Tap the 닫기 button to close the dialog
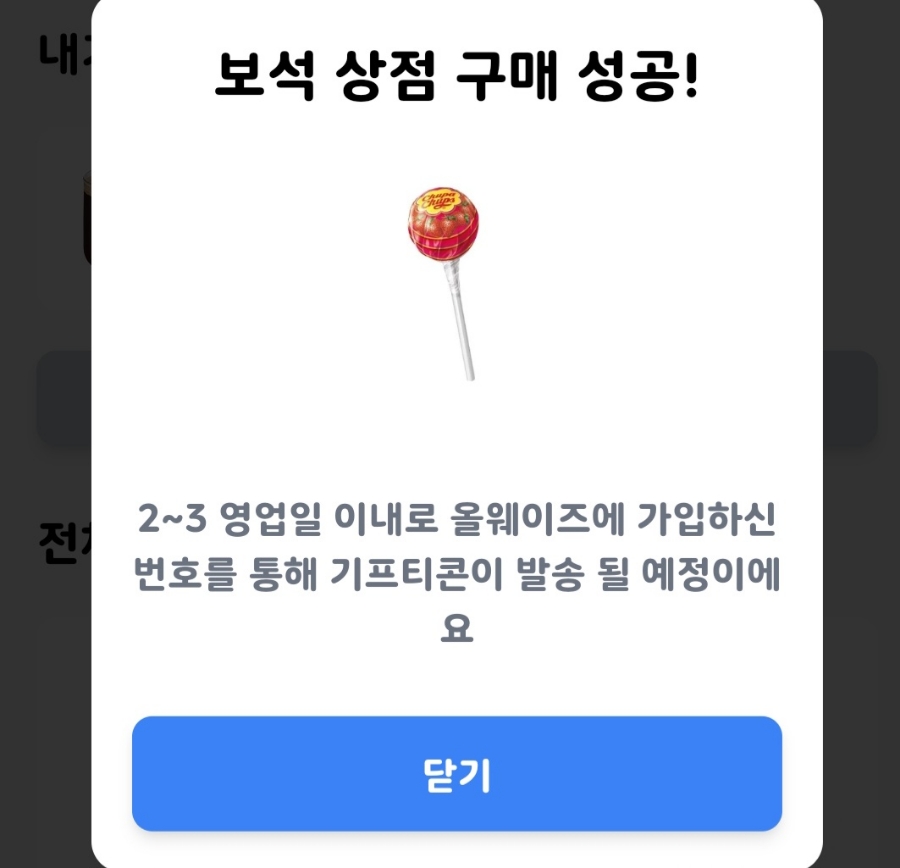Screen dimensions: 900x868 click(x=457, y=773)
